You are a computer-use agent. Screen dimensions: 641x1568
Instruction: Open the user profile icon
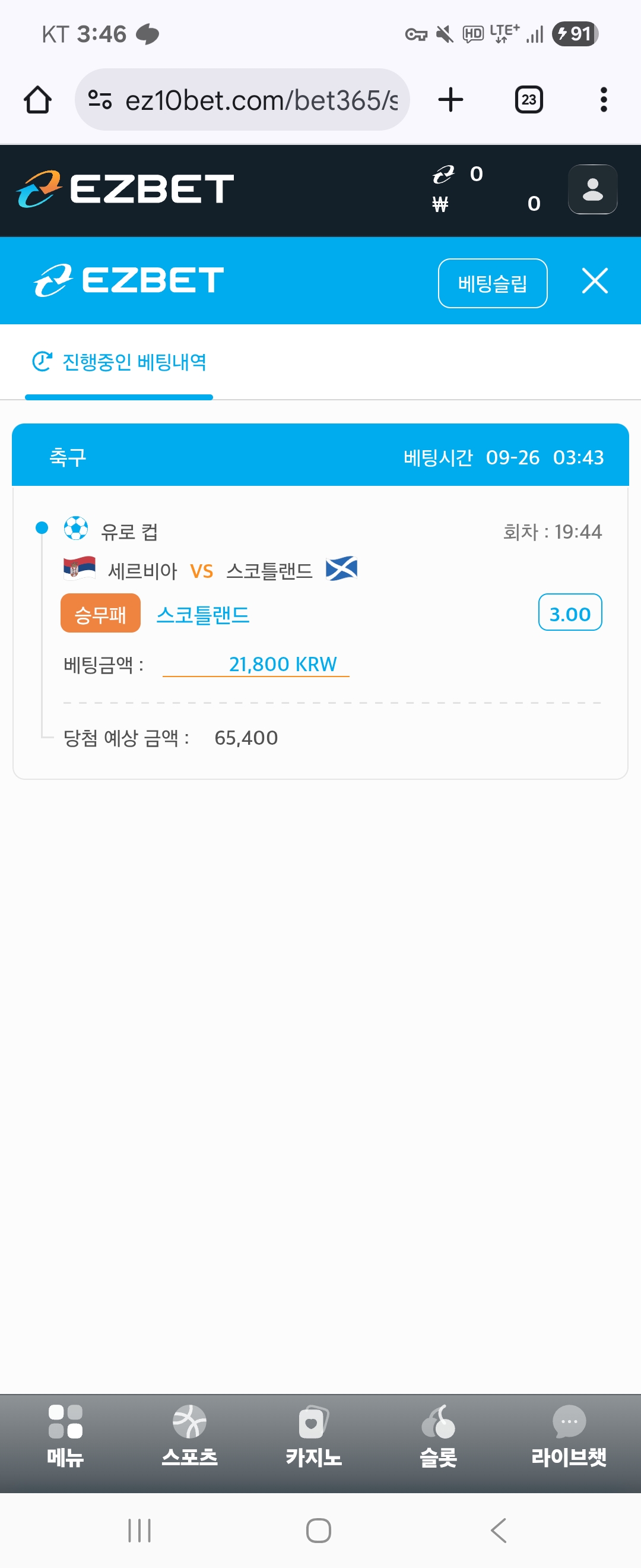coord(592,189)
